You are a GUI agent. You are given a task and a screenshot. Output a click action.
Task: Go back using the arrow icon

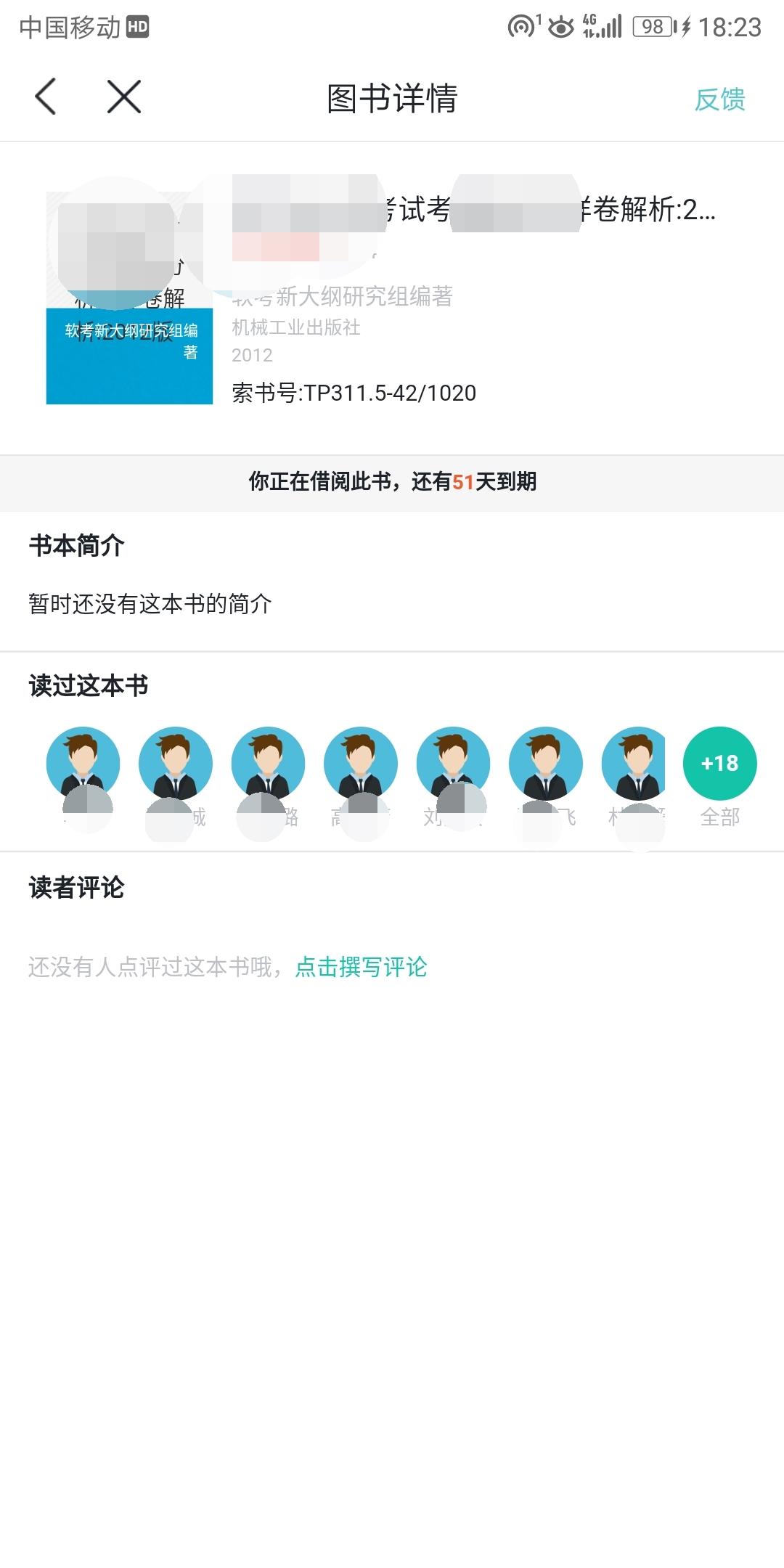46,97
